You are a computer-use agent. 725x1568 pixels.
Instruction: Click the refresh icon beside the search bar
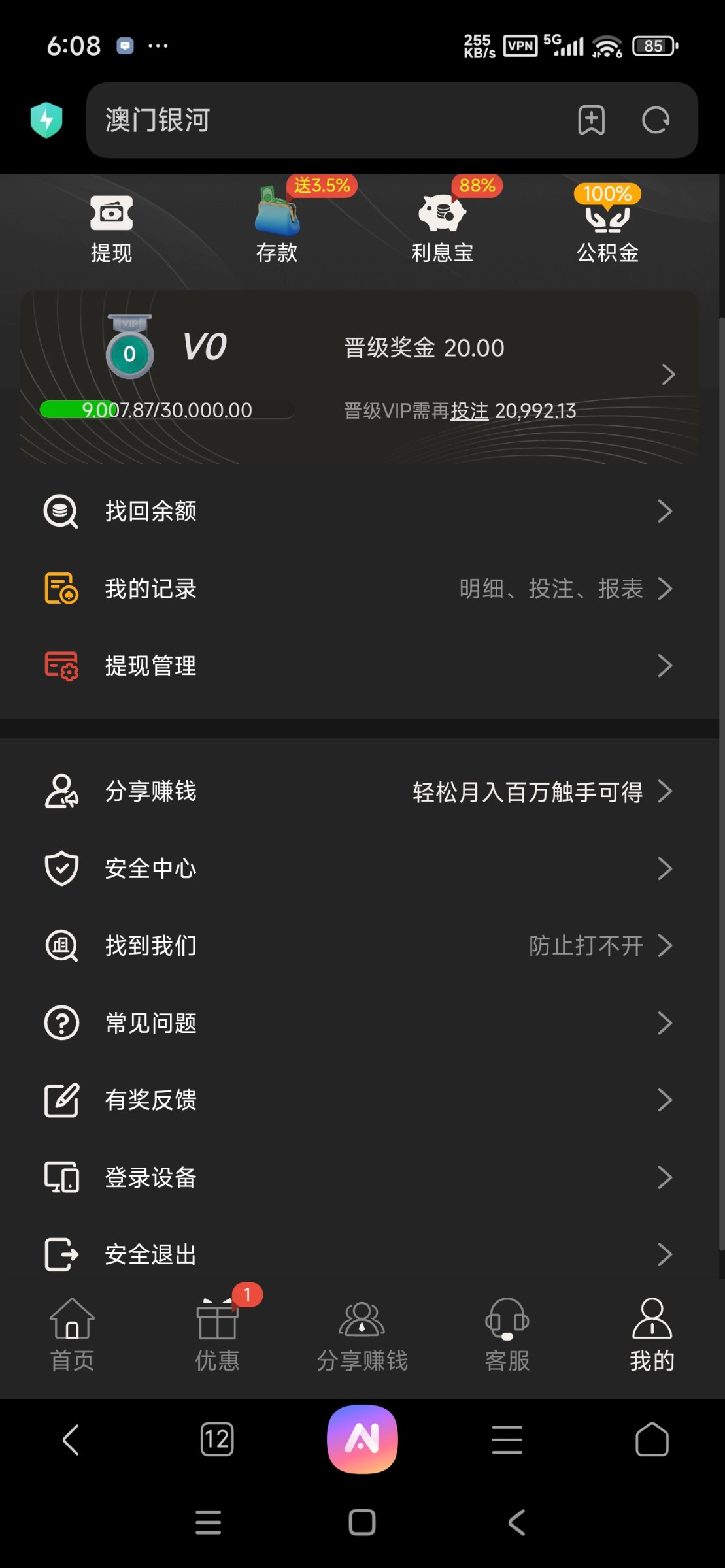pos(656,120)
